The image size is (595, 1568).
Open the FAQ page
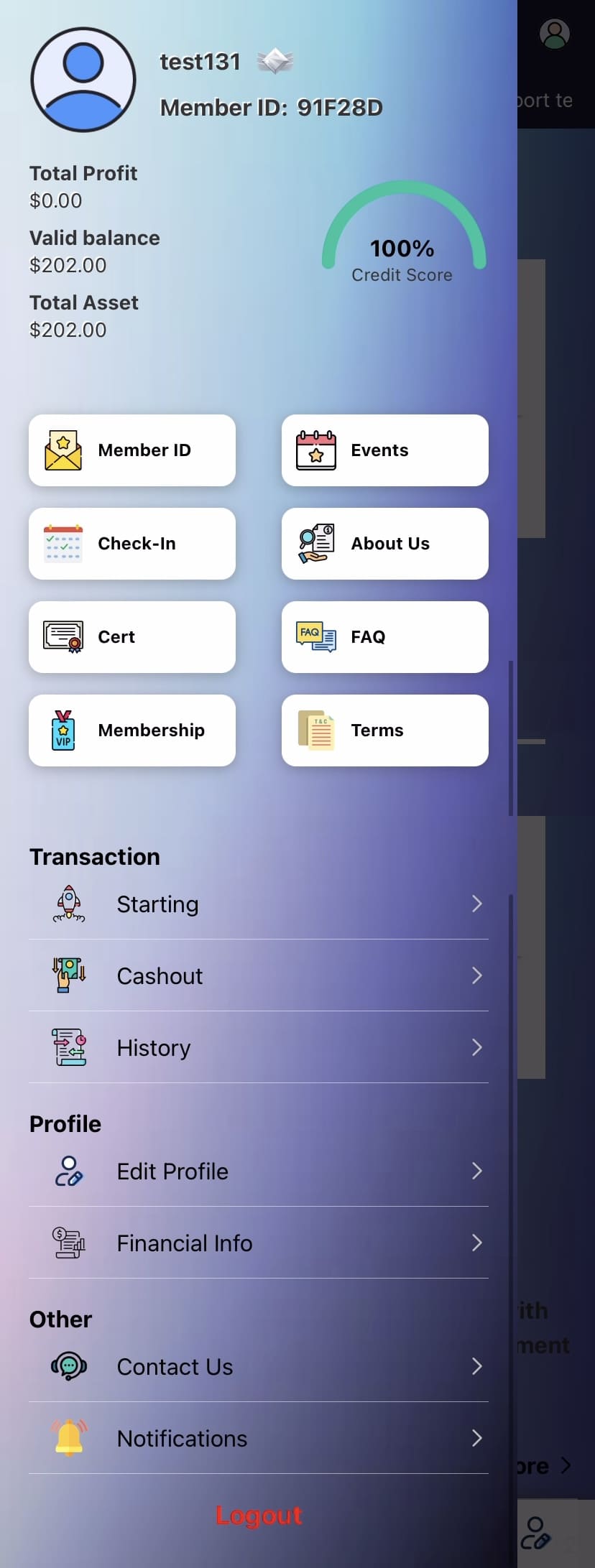tap(384, 637)
